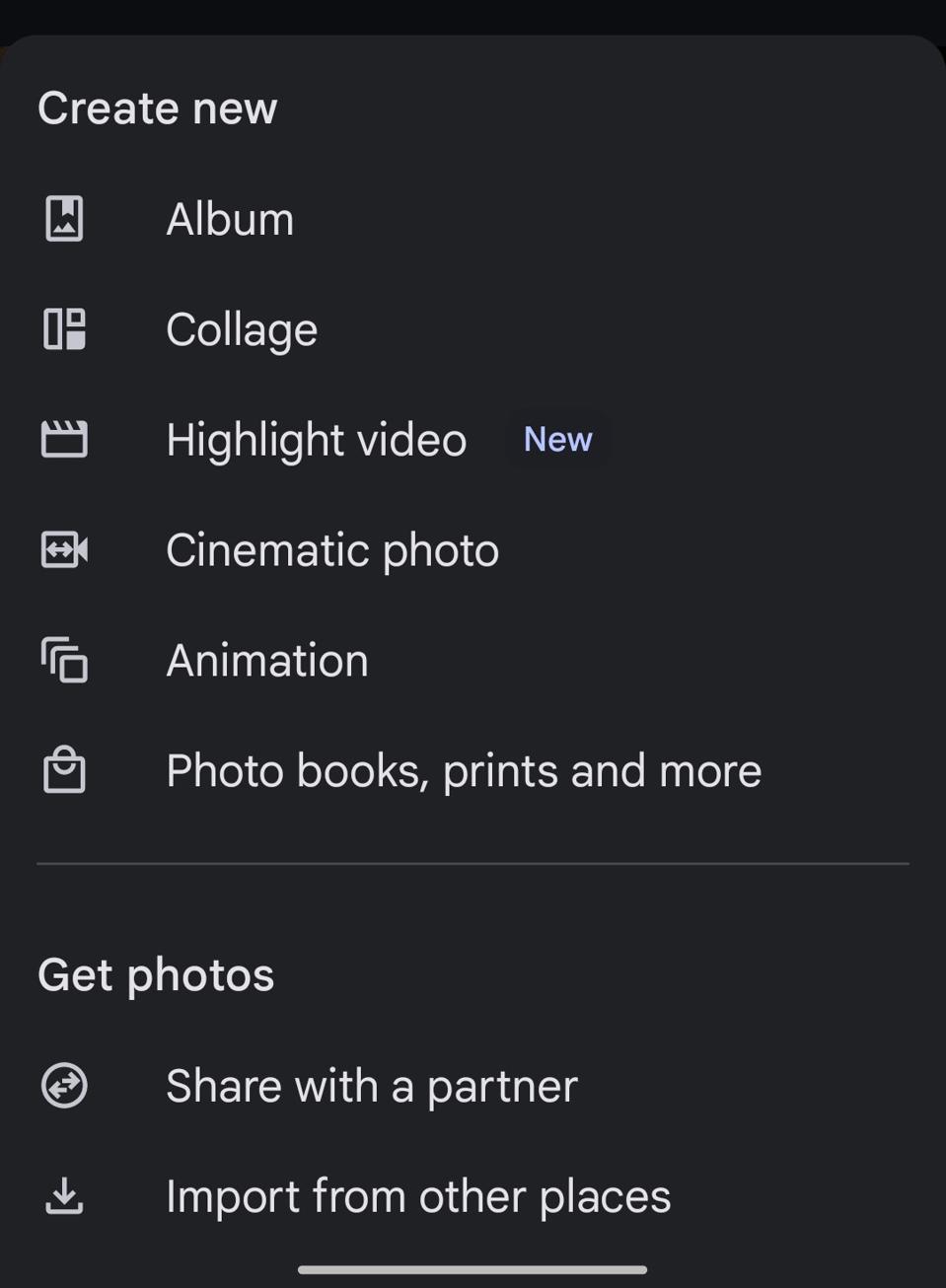This screenshot has width=946, height=1288.
Task: Create a new Album
Action: pos(230,219)
